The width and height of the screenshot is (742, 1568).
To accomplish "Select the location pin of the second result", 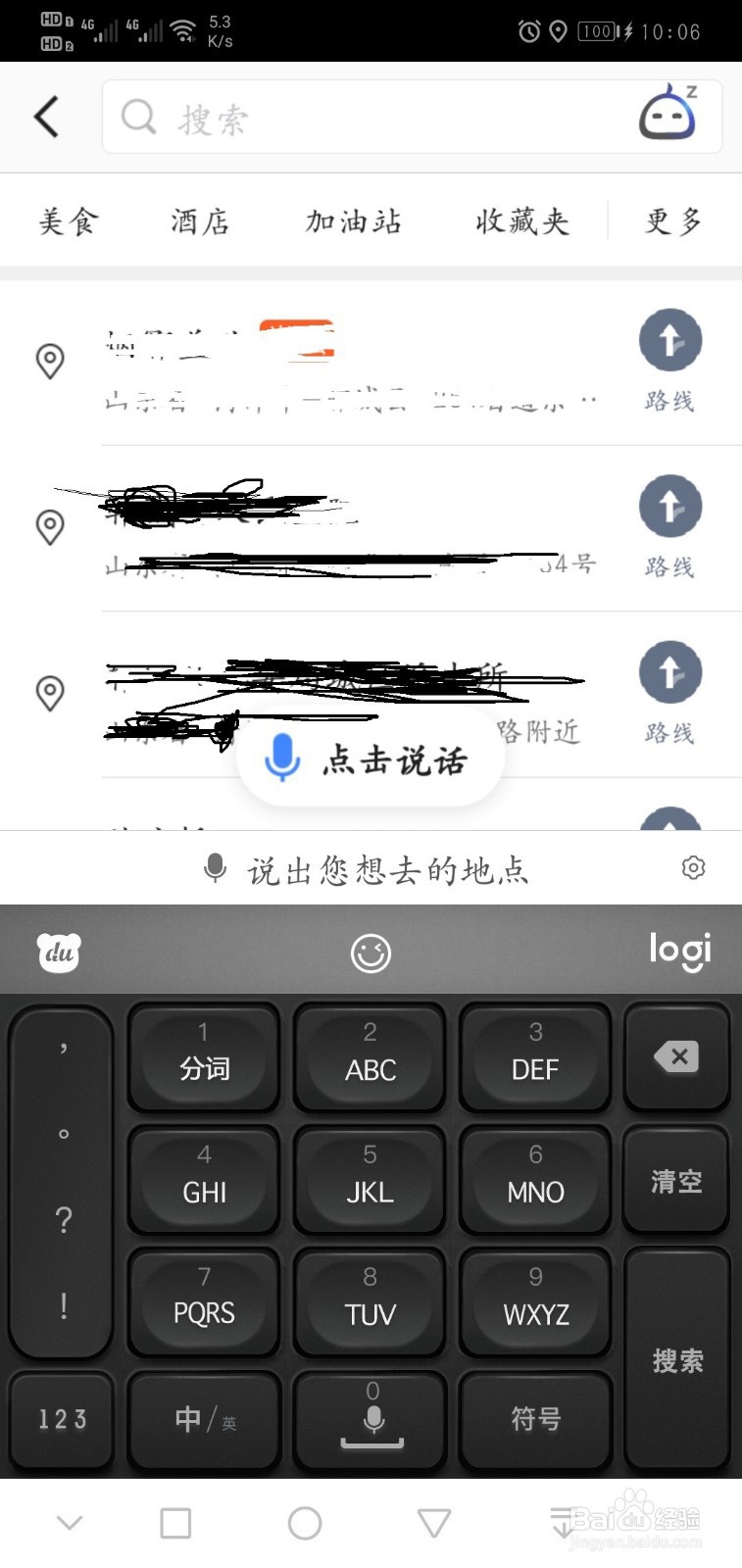I will click(50, 528).
